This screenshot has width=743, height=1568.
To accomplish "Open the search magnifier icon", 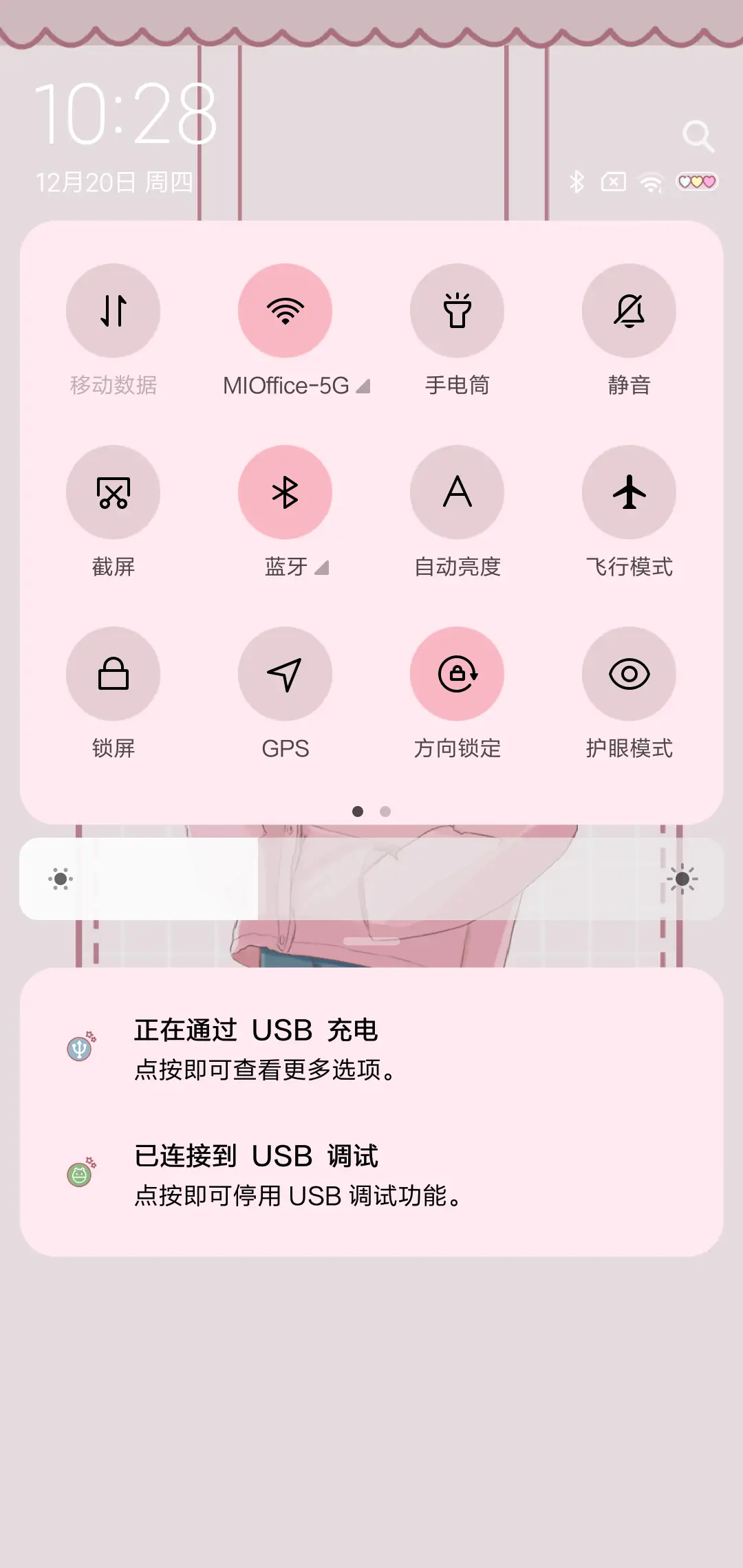I will click(x=700, y=136).
